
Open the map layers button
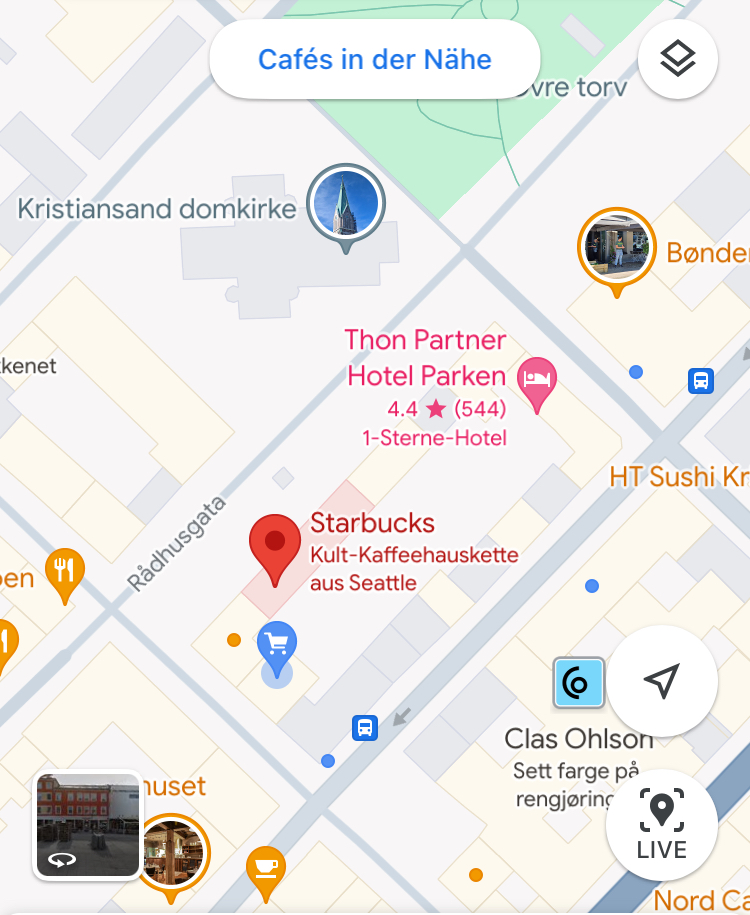pyautogui.click(x=678, y=60)
